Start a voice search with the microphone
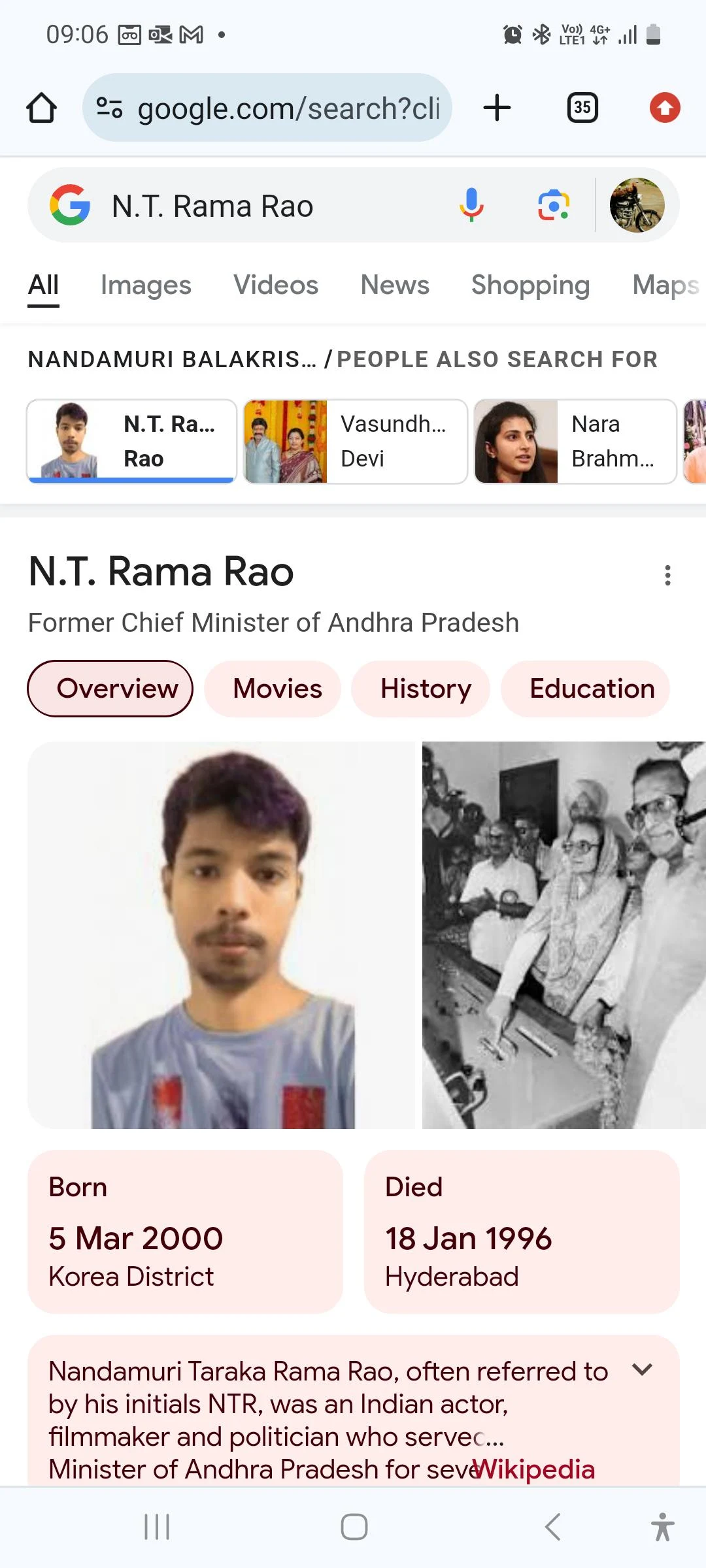This screenshot has width=706, height=1568. coord(471,205)
